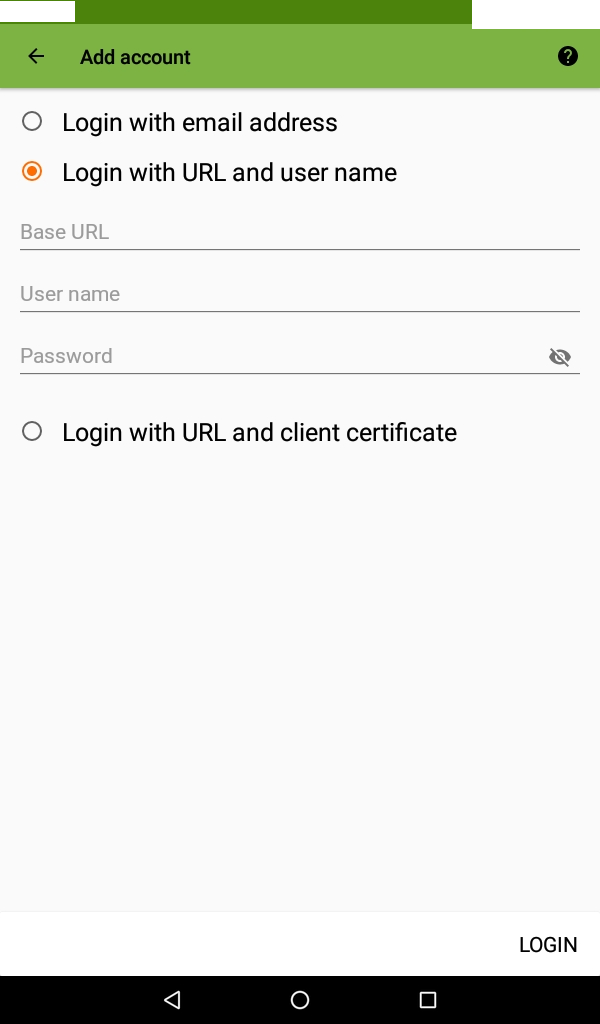This screenshot has width=600, height=1024.
Task: Go back from Add account
Action: [x=36, y=57]
